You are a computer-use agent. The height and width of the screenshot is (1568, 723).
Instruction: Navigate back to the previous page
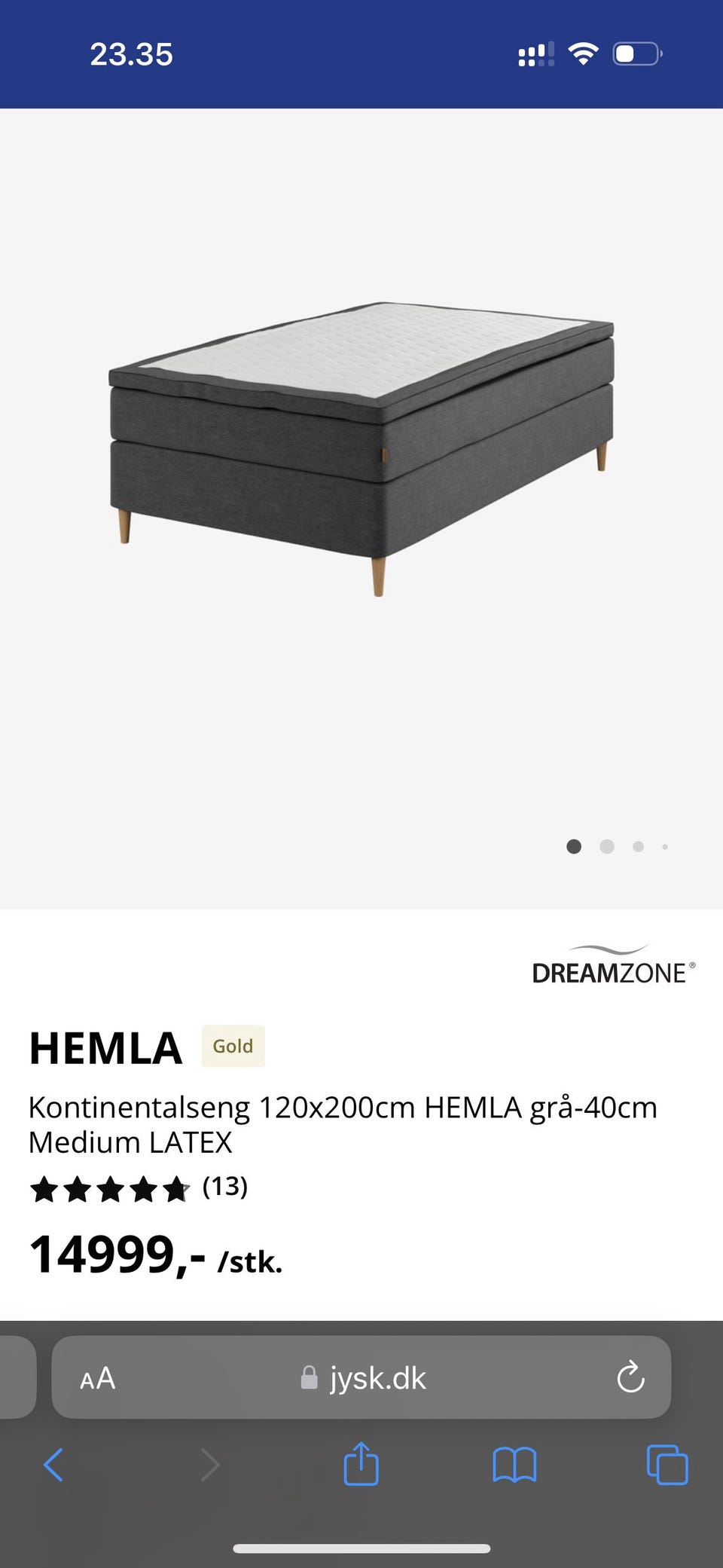point(53,1465)
